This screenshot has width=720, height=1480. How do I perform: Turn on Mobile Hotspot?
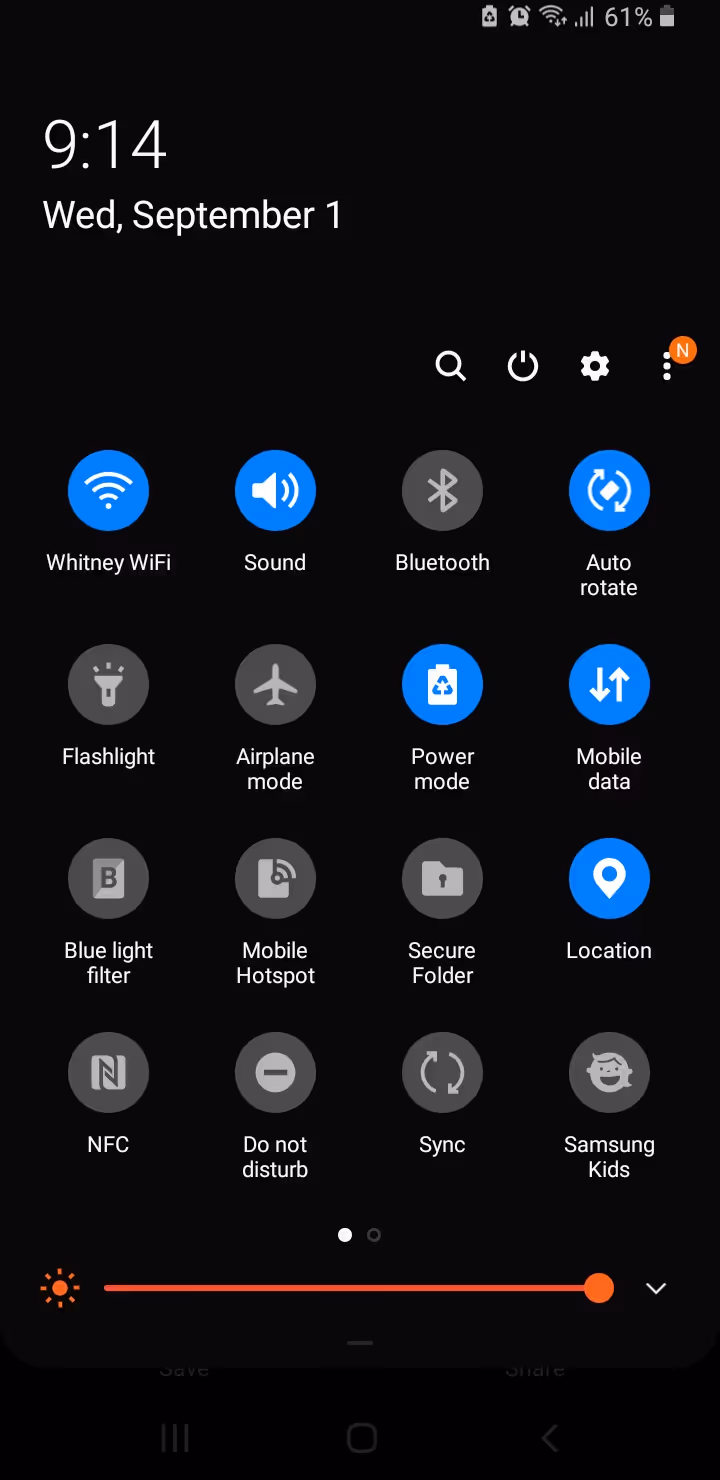click(275, 879)
